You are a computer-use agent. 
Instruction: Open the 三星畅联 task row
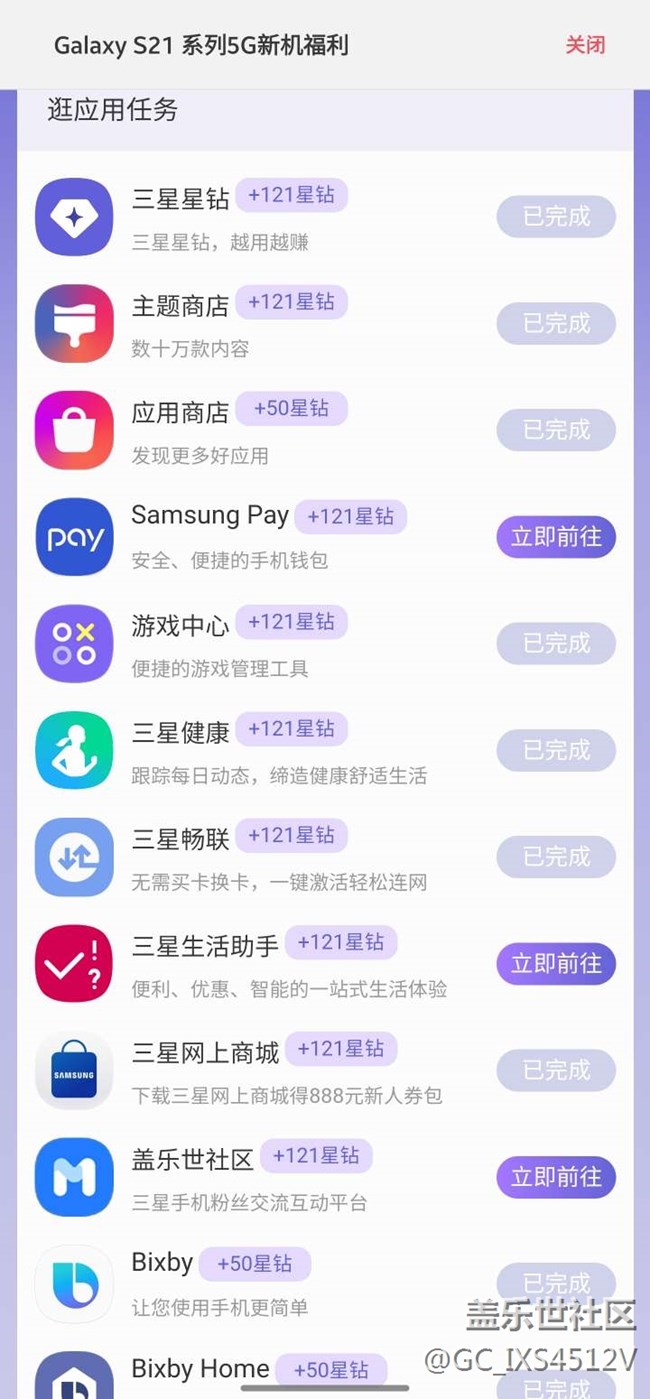click(325, 857)
